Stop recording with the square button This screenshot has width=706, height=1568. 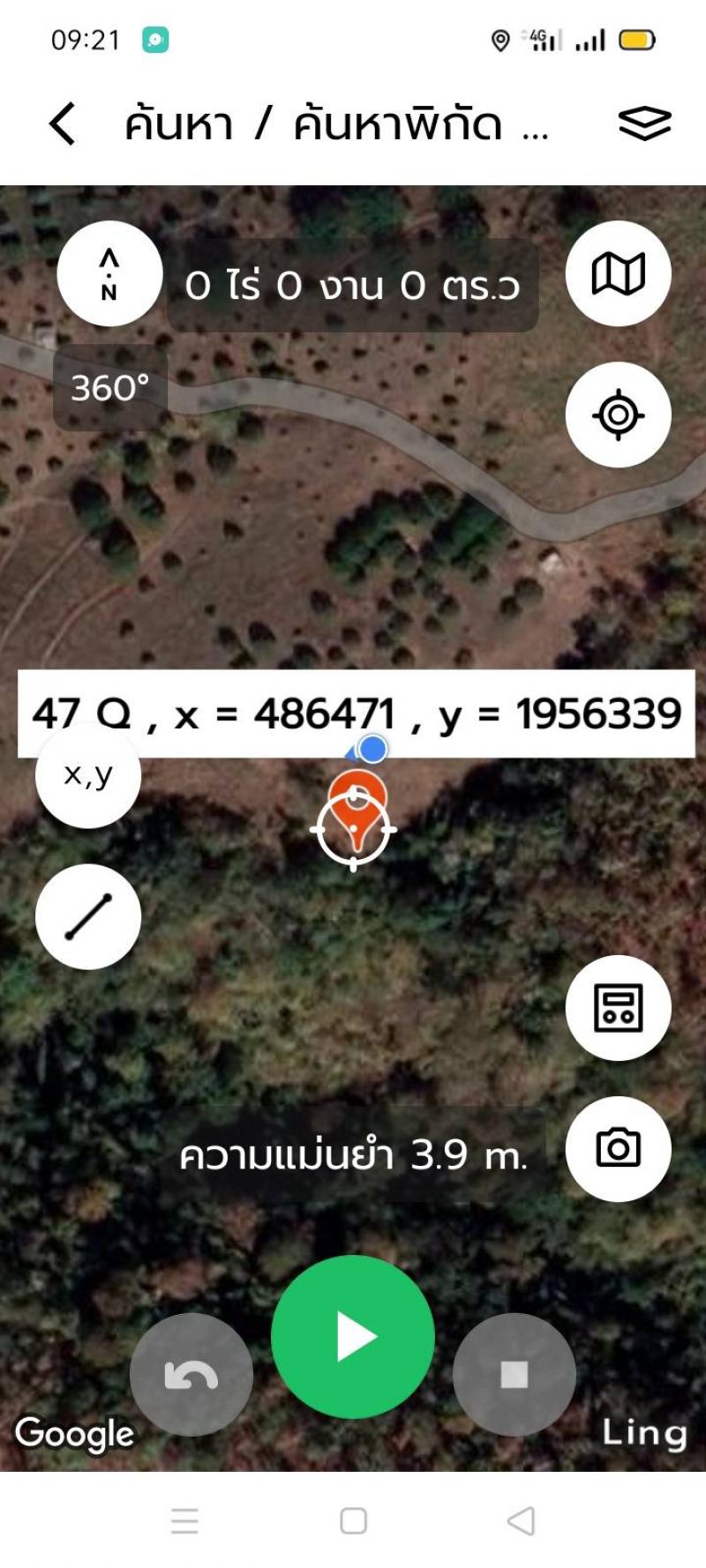[514, 1374]
